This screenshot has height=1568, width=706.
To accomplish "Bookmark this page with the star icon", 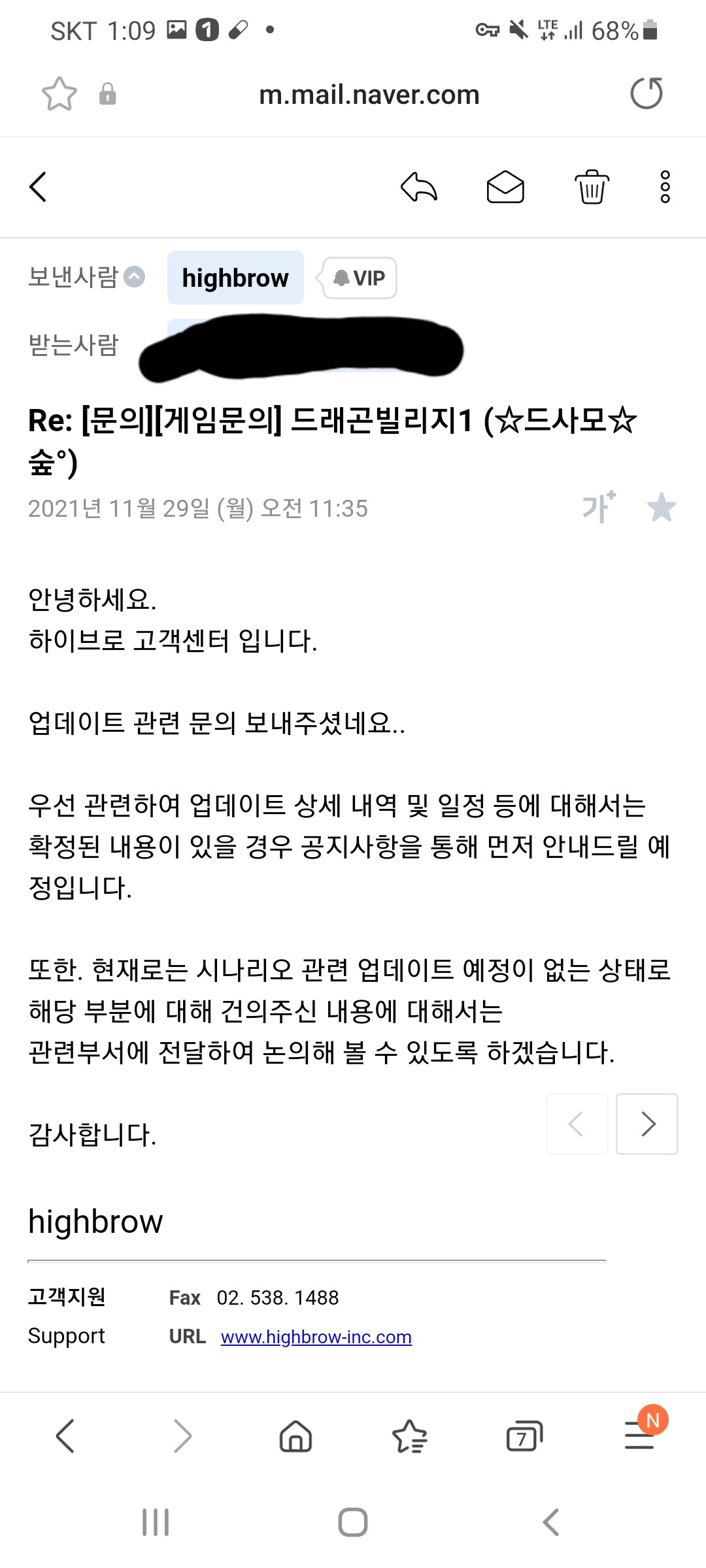I will 59,94.
